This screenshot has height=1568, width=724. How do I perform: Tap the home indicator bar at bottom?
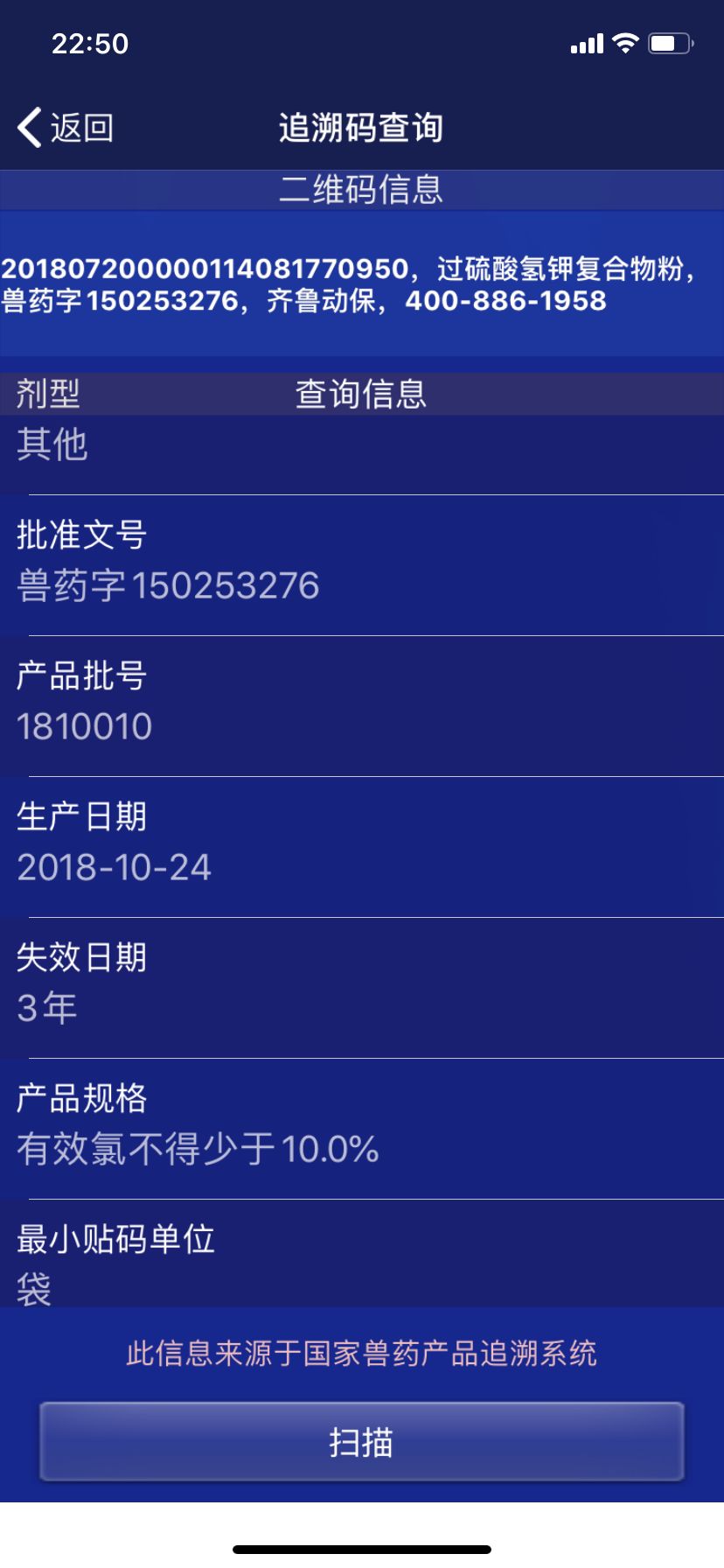coord(362,1550)
